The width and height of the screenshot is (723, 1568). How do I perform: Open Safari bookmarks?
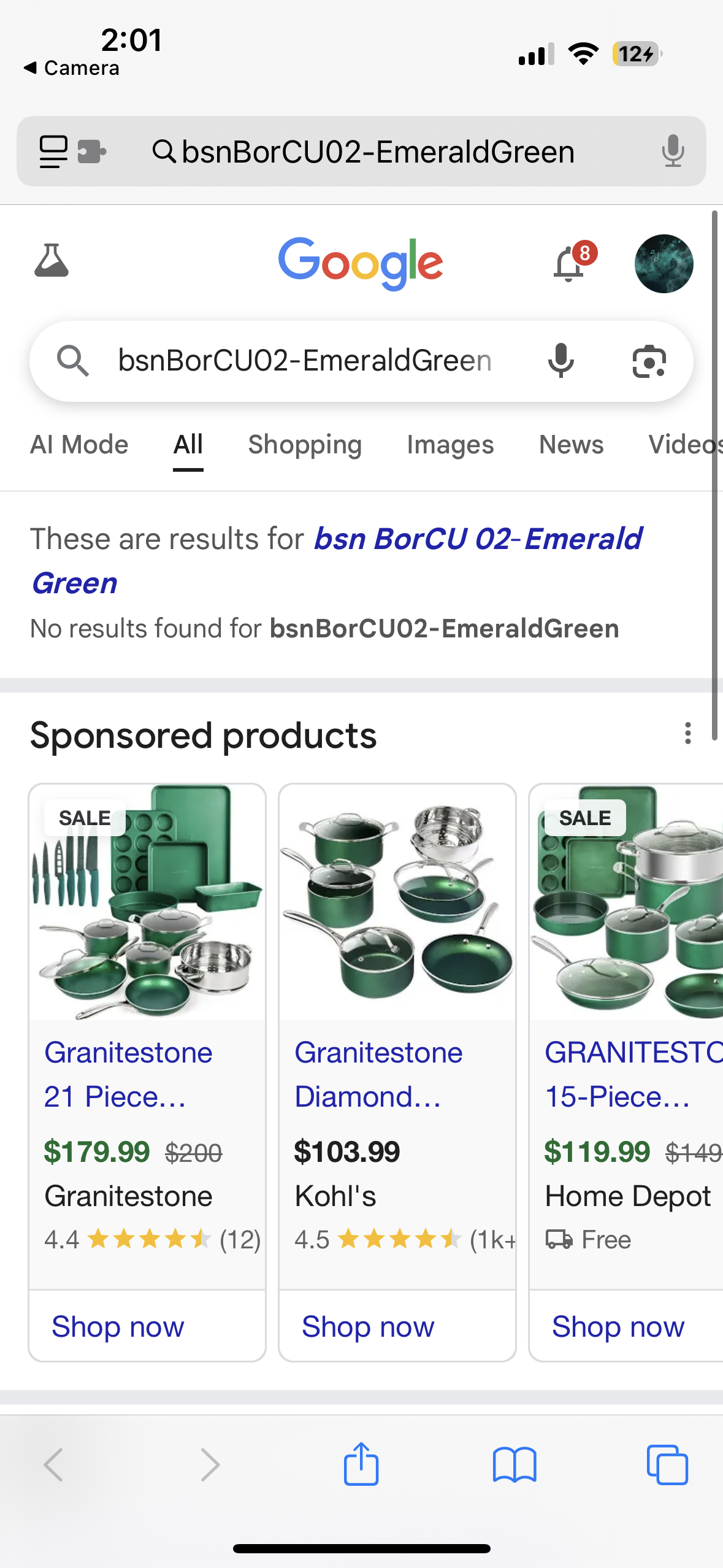(515, 1464)
